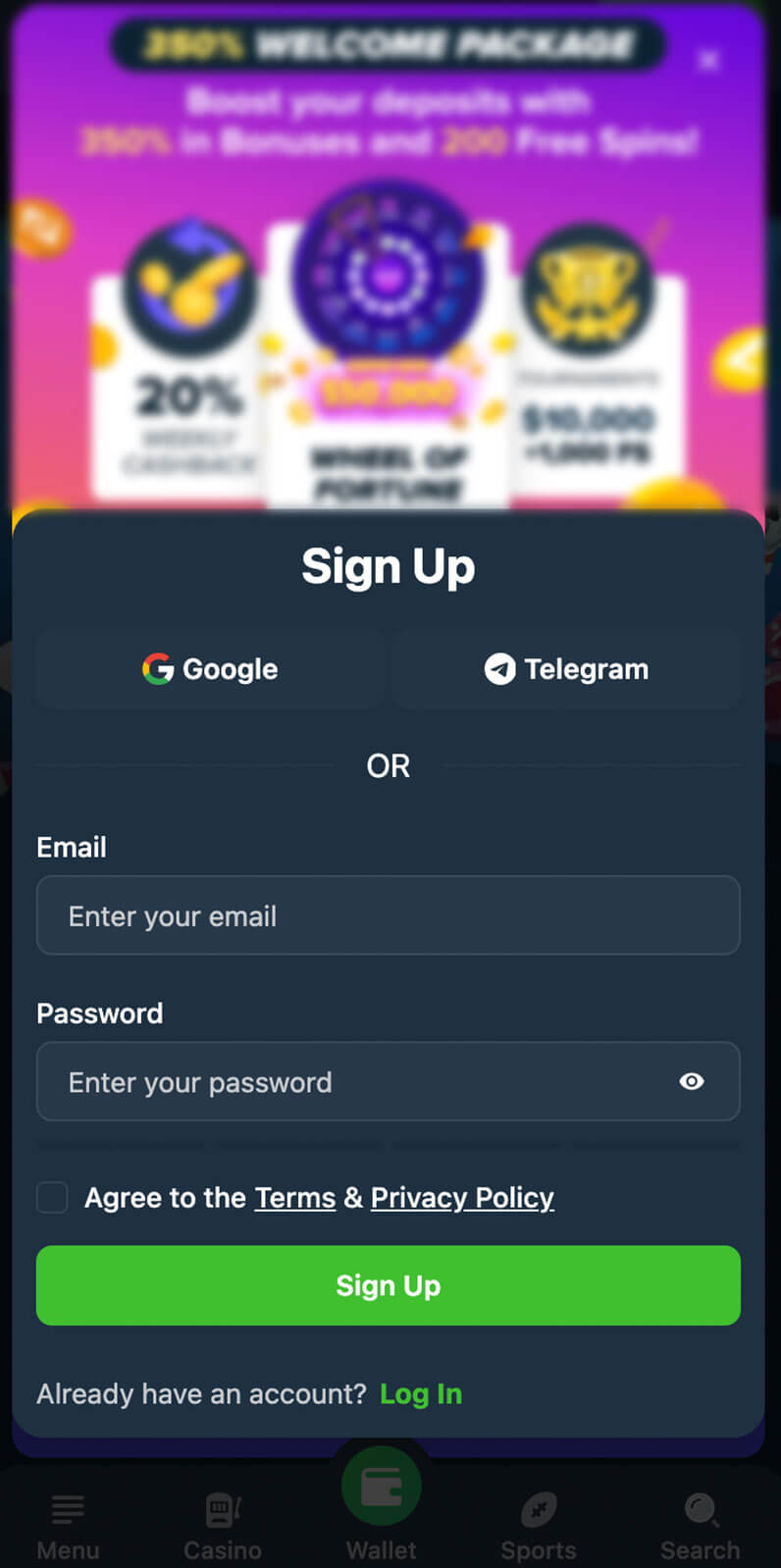Open the Terms link
This screenshot has width=781, height=1568.
tap(294, 1197)
